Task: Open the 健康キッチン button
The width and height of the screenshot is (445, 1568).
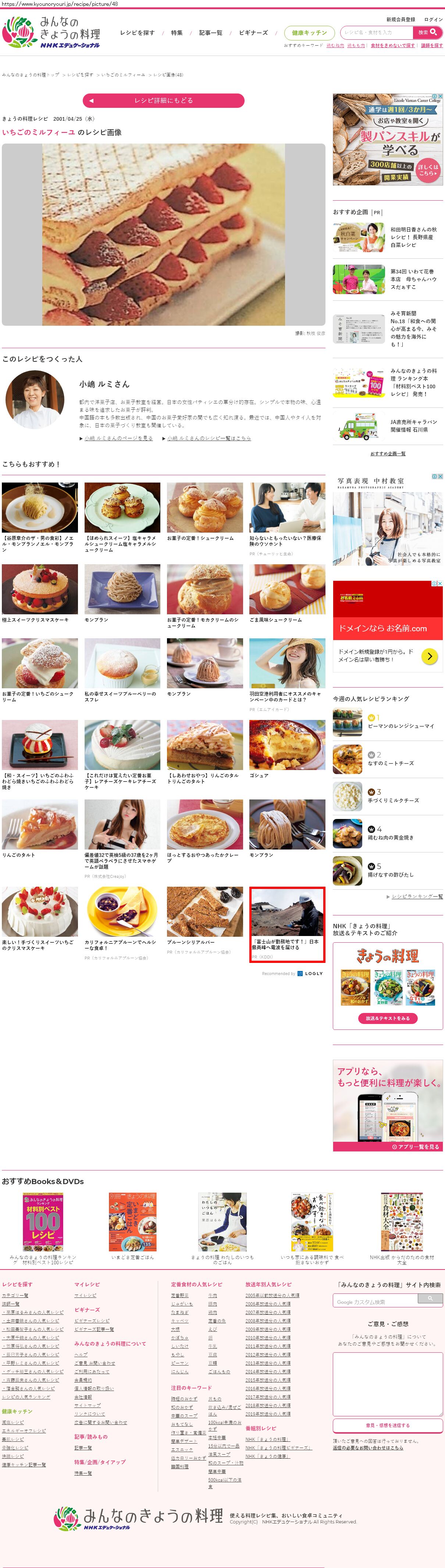Action: click(x=309, y=33)
